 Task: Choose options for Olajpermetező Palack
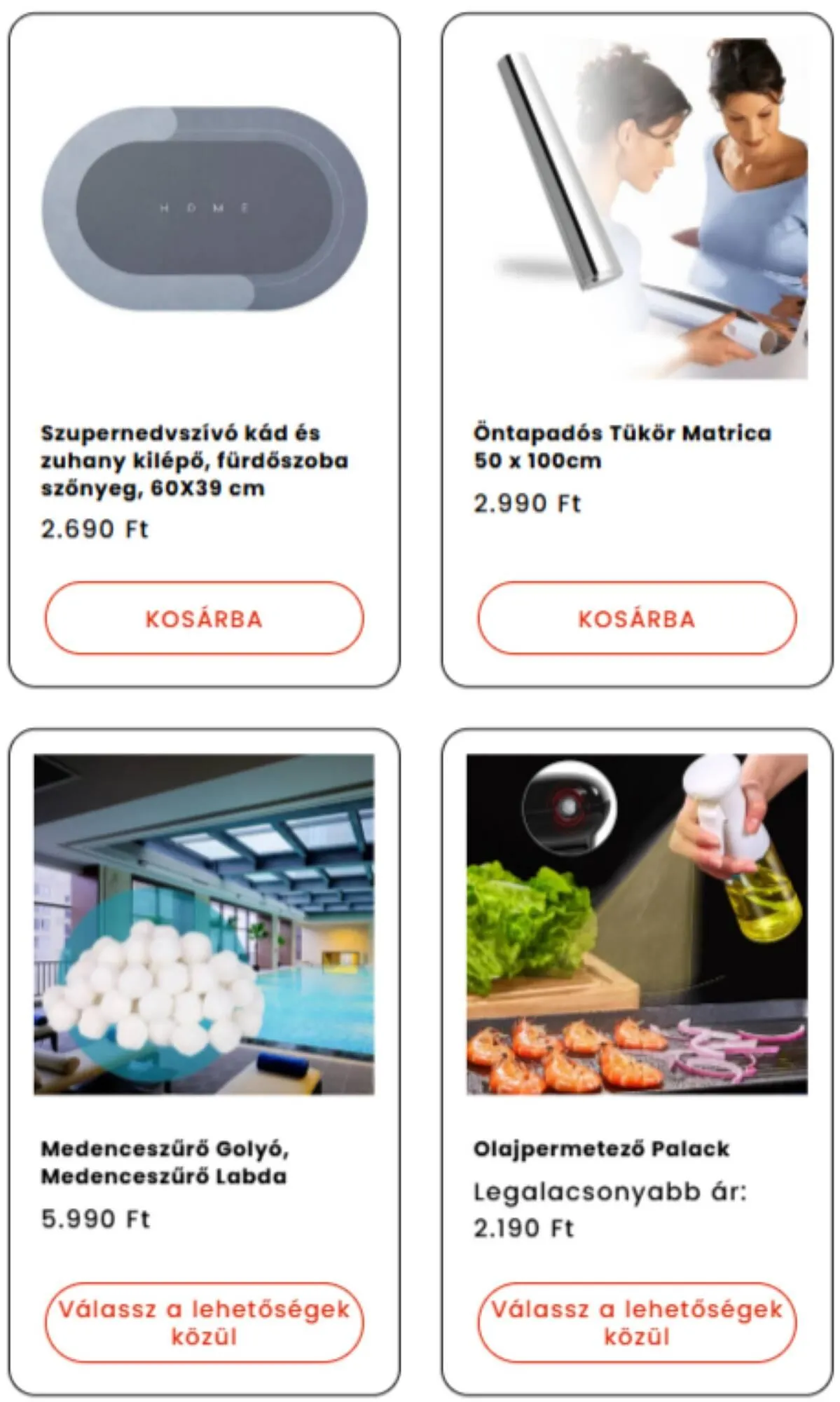(x=637, y=1322)
